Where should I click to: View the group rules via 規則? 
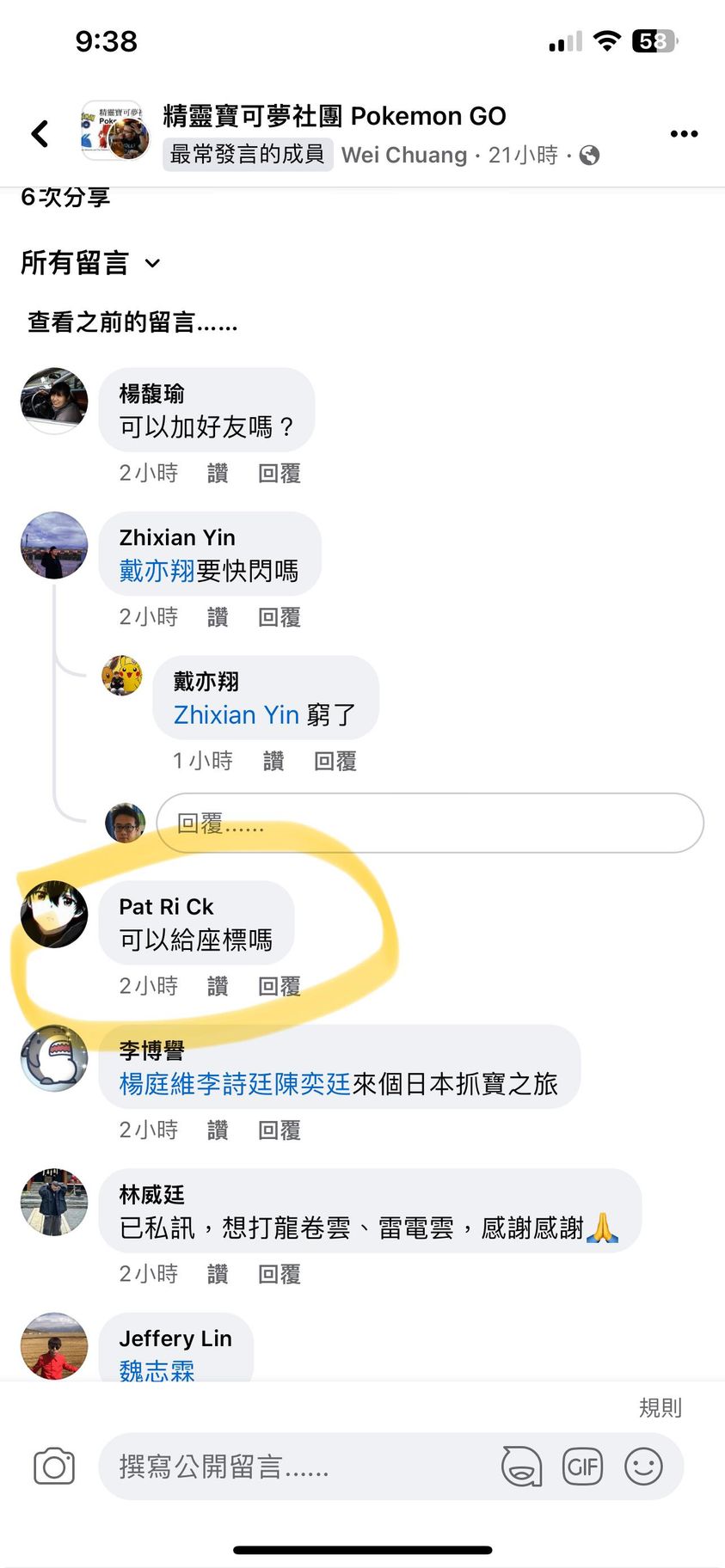point(660,1408)
